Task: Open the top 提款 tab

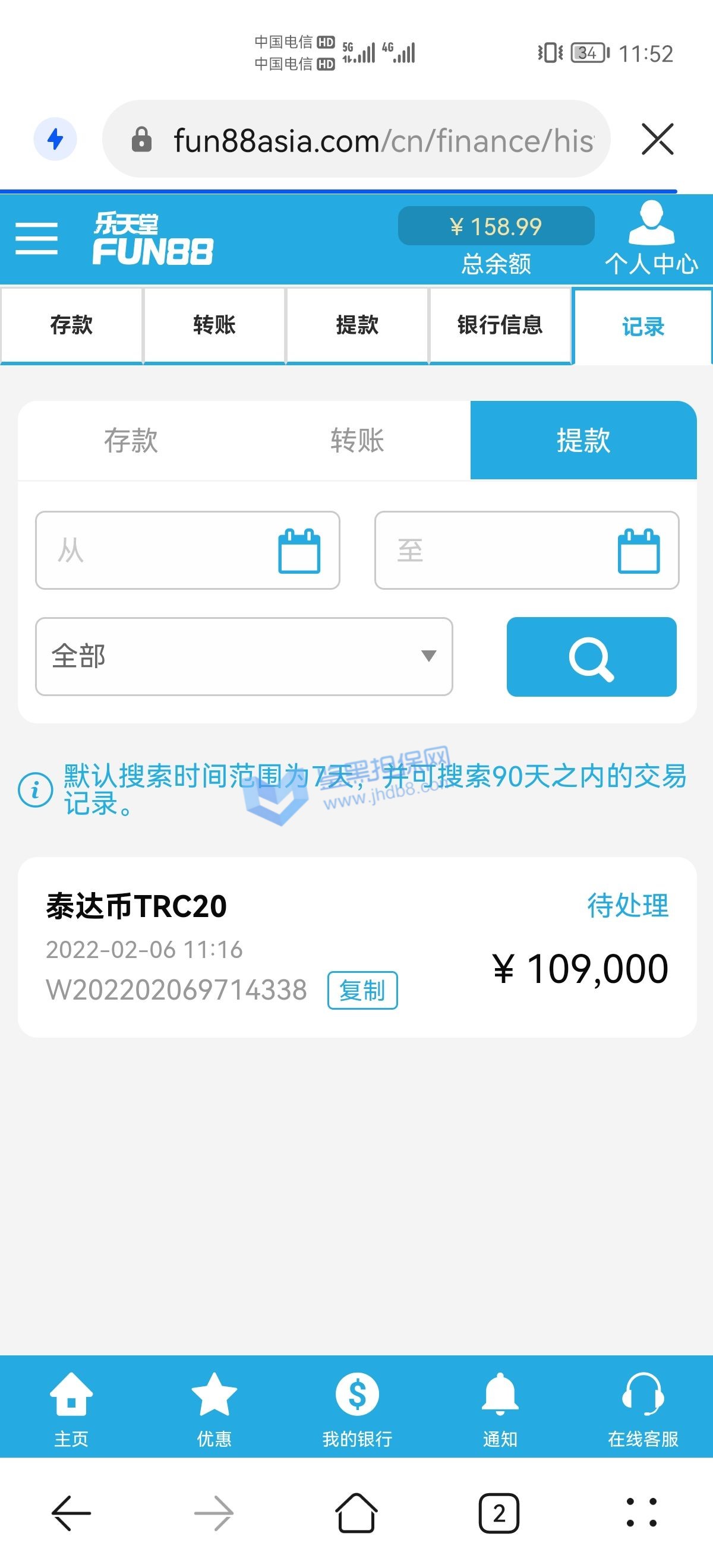Action: (358, 325)
